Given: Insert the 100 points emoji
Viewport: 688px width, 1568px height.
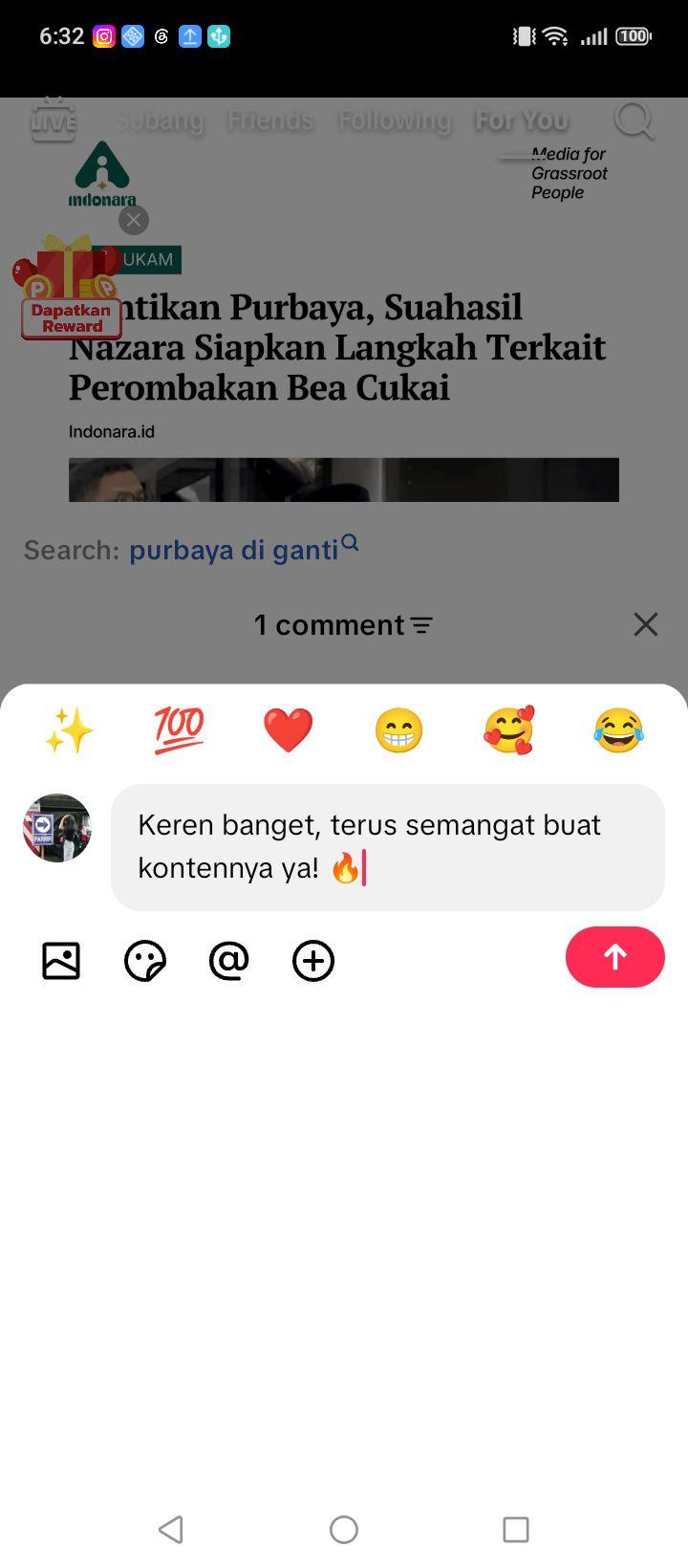Looking at the screenshot, I should (179, 731).
